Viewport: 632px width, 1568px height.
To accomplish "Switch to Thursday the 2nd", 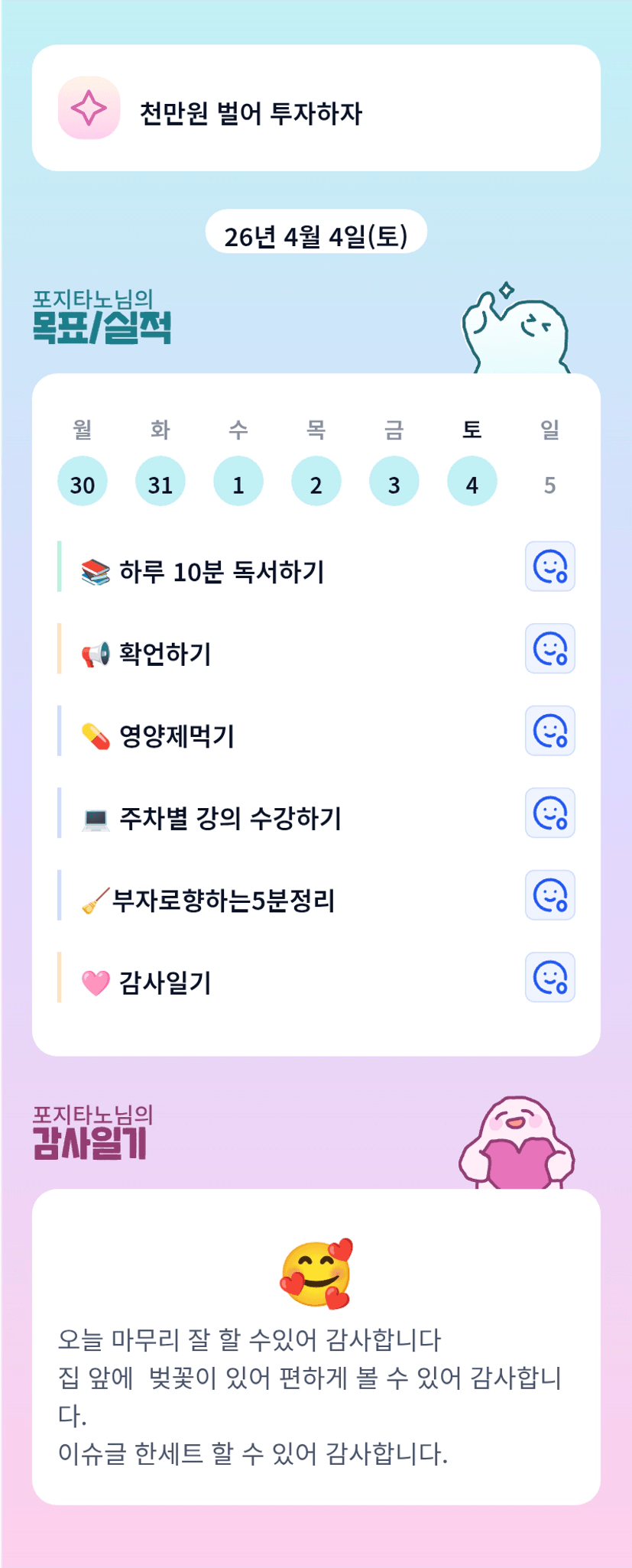I will pos(316,482).
